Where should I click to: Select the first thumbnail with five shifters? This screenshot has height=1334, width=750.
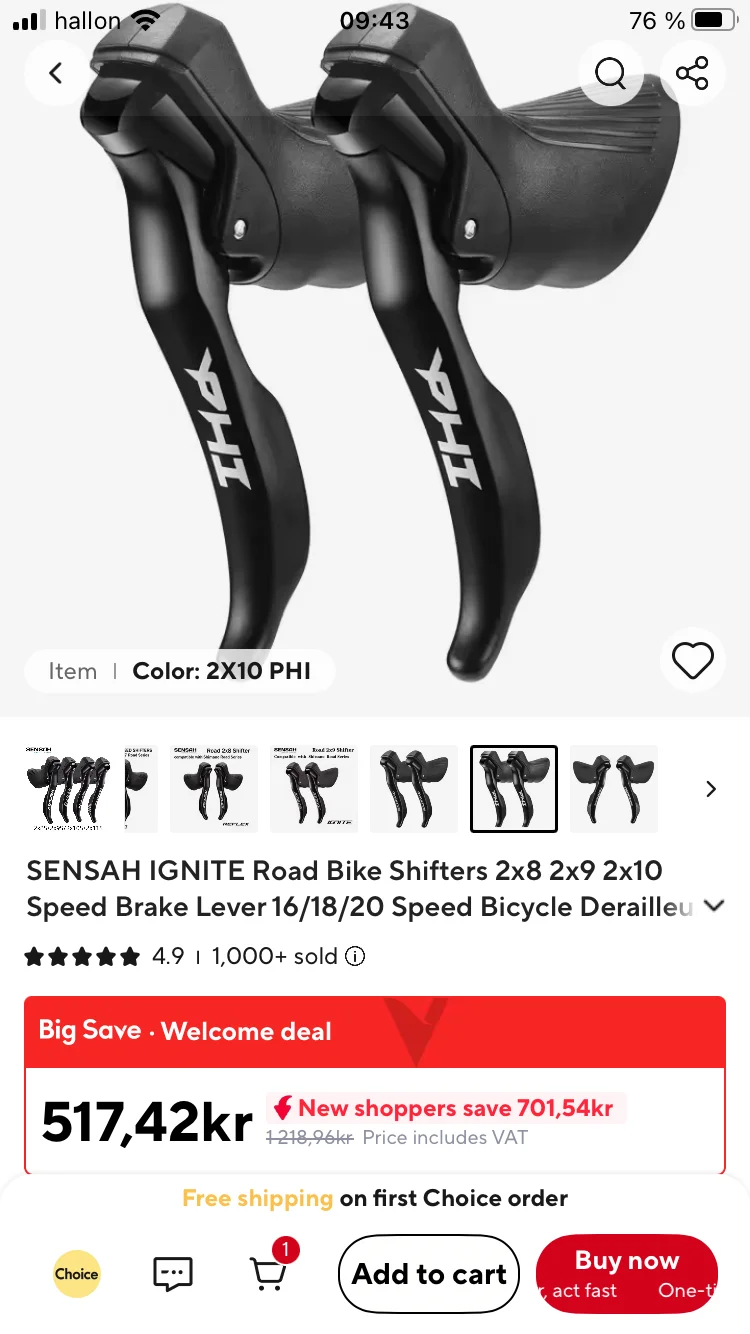69,789
